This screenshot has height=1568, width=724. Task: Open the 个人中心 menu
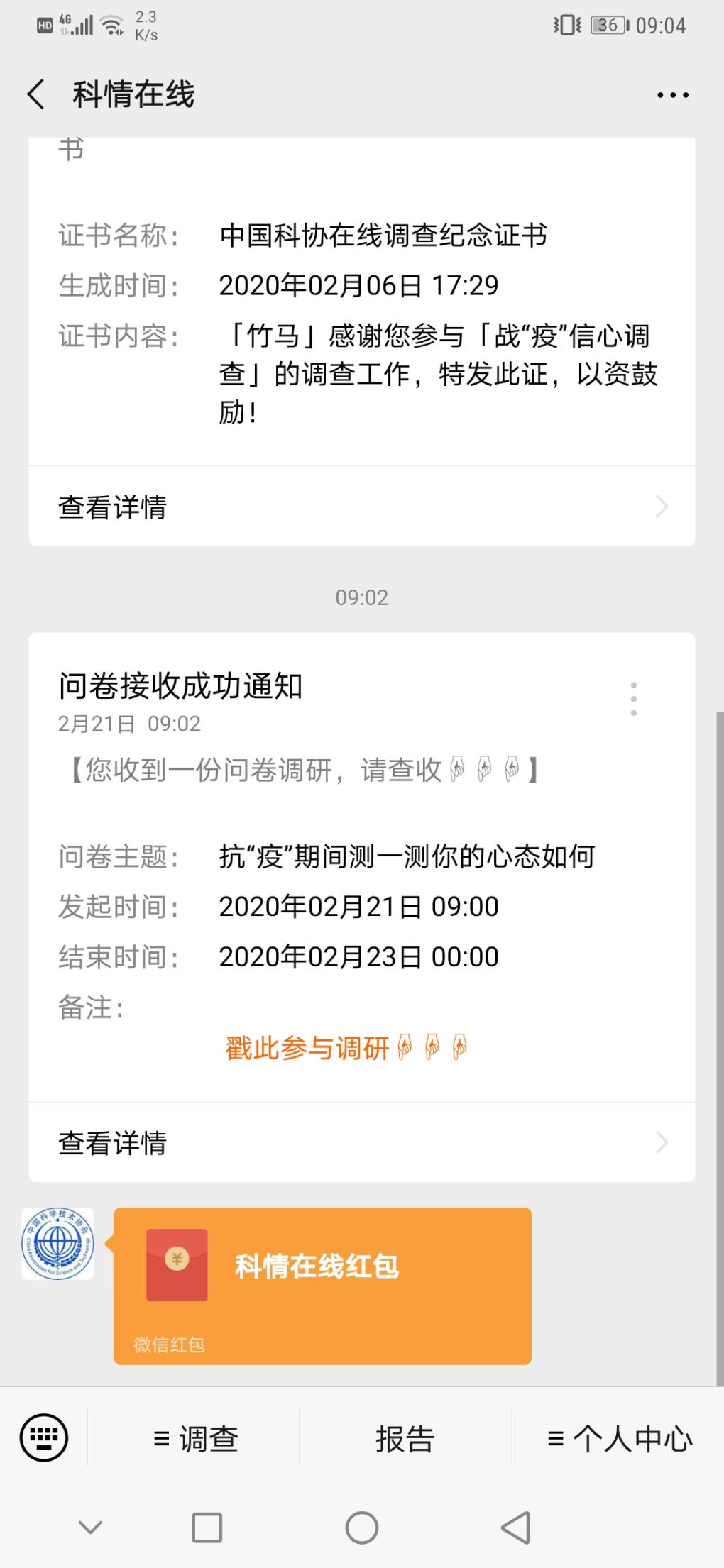pyautogui.click(x=618, y=1438)
